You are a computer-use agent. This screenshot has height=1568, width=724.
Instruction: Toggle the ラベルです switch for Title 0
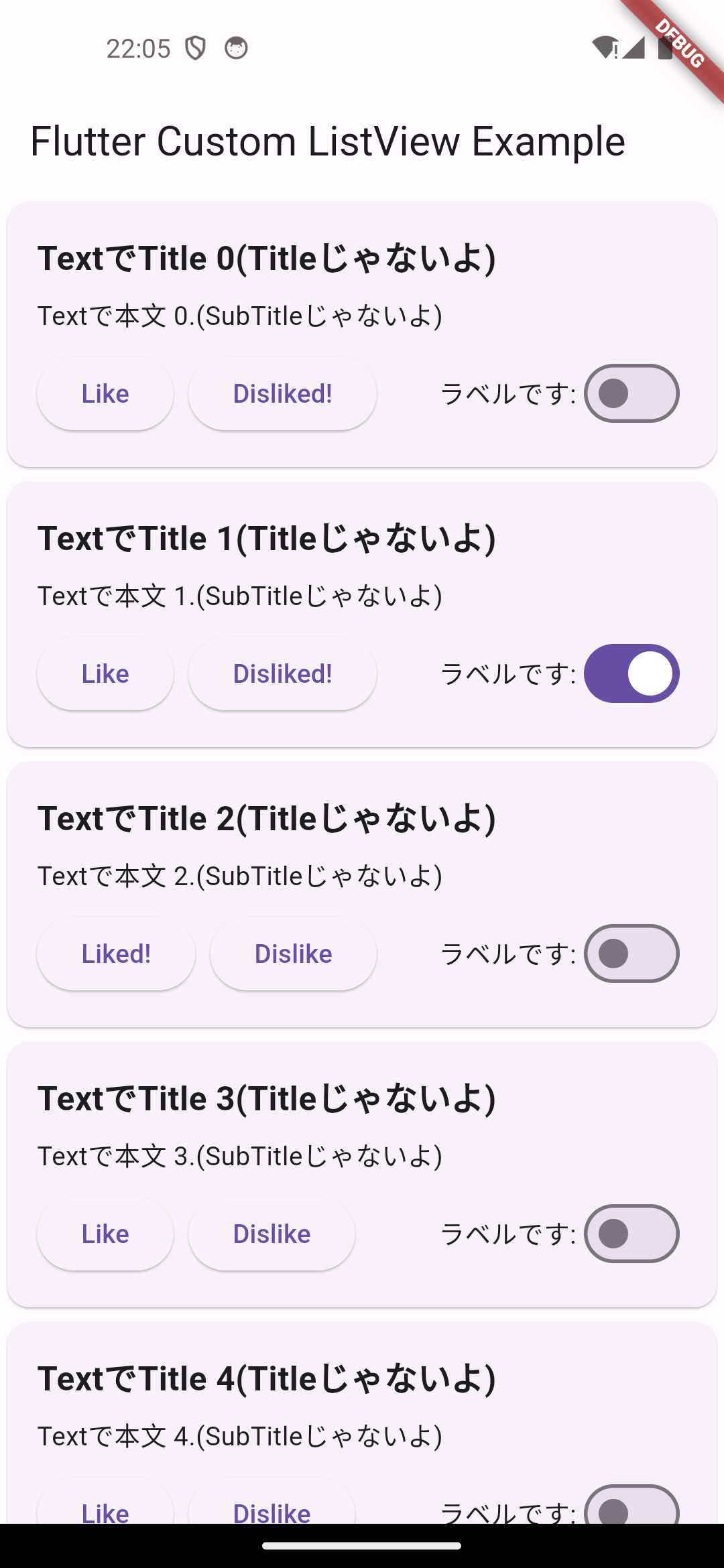(630, 393)
